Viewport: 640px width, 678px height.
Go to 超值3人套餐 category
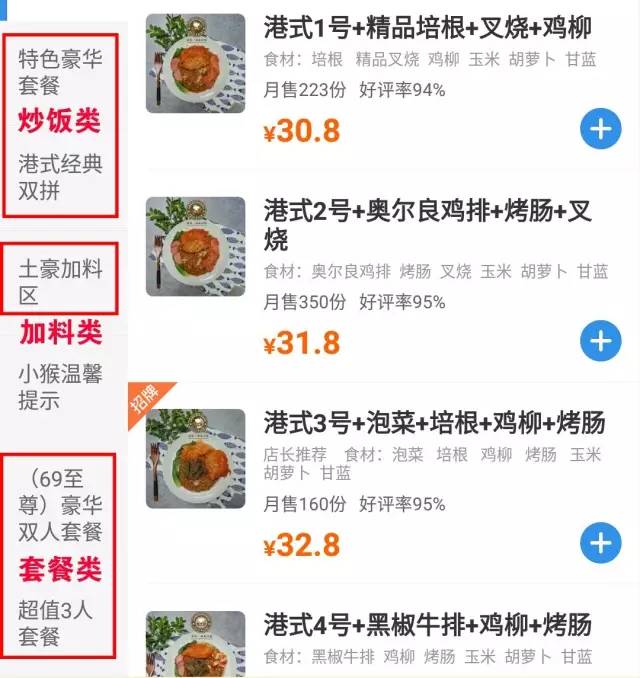point(60,622)
